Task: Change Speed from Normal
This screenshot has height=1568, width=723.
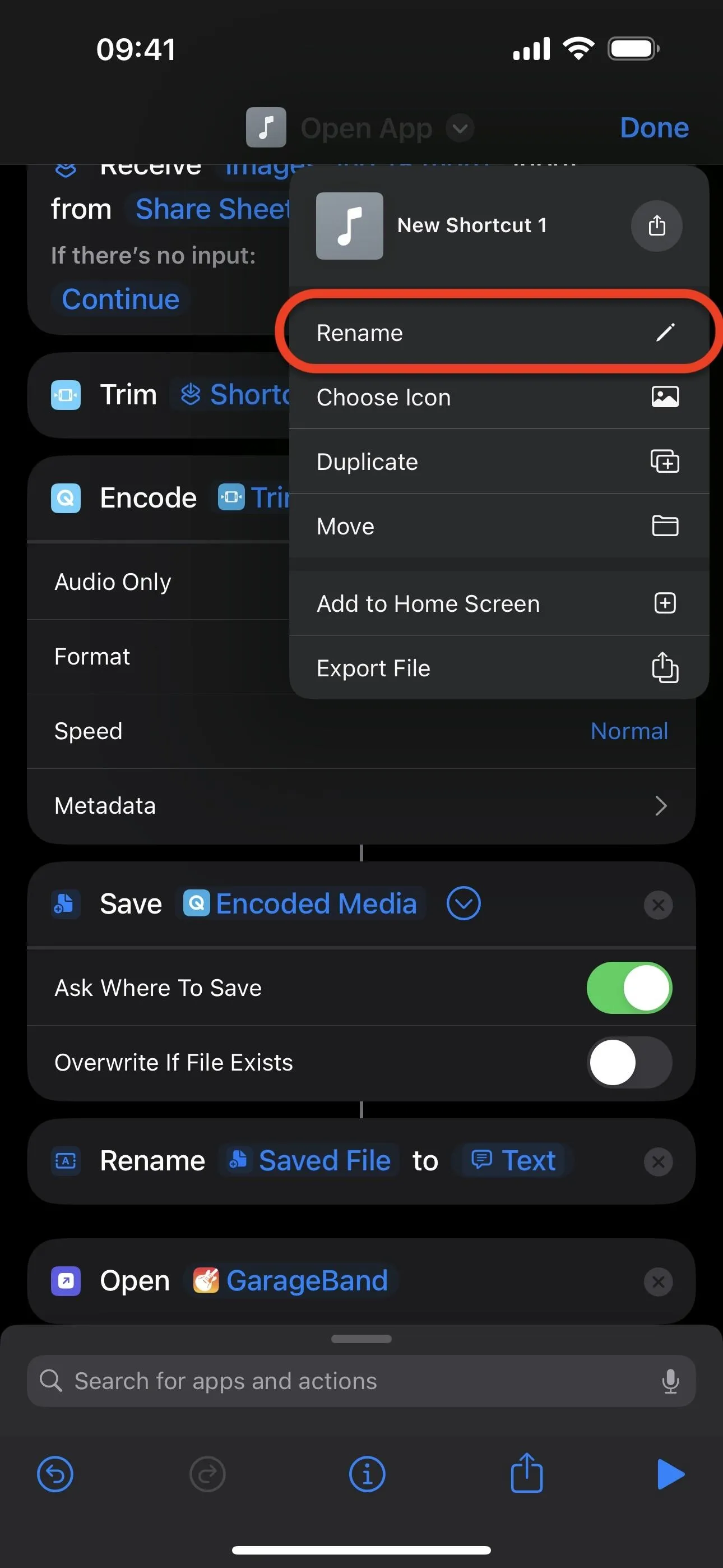Action: [629, 730]
